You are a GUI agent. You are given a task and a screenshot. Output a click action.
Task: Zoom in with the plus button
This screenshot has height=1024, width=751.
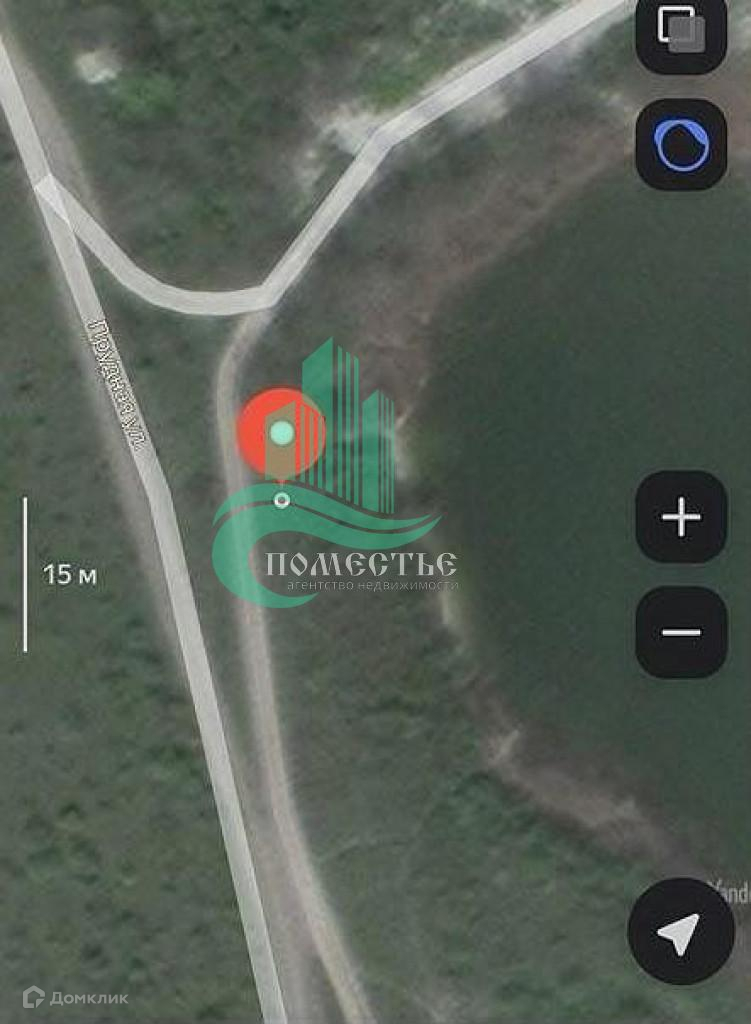pyautogui.click(x=681, y=517)
